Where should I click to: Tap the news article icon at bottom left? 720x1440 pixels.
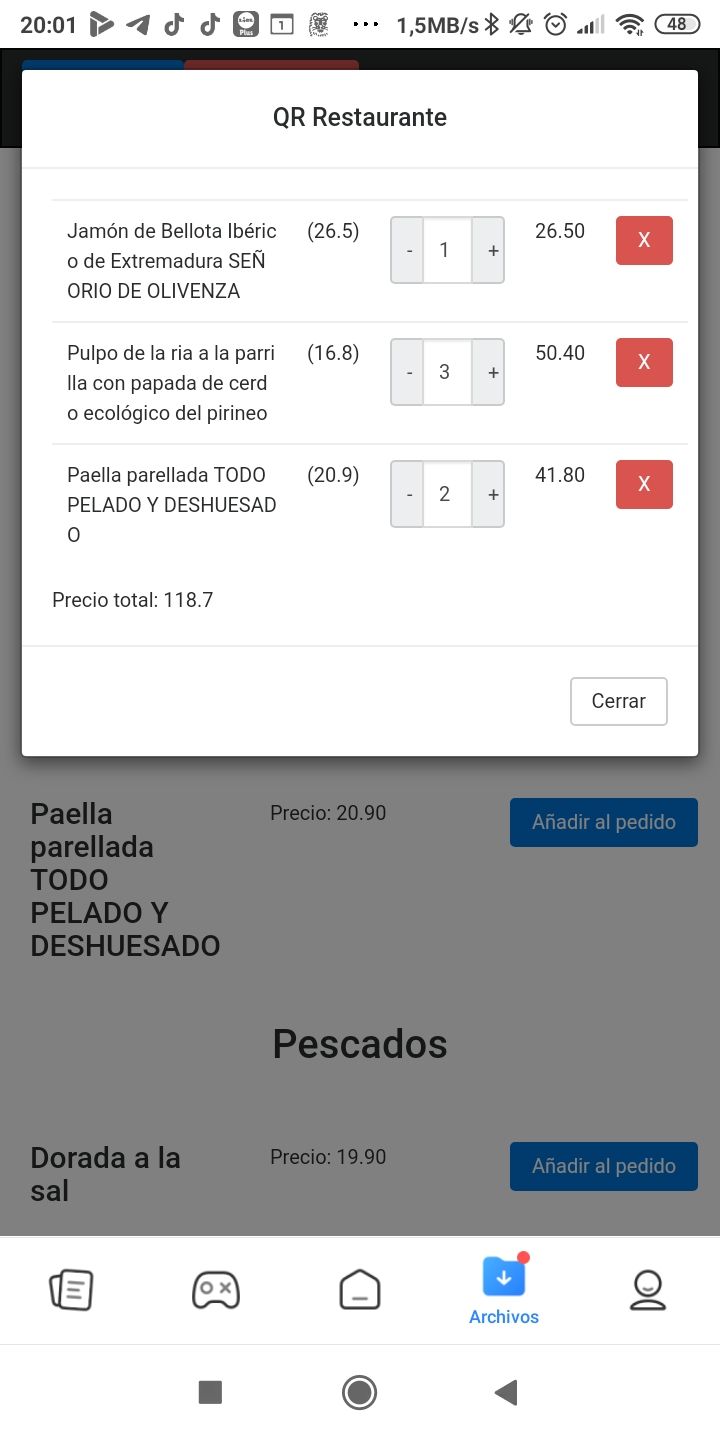point(71,1289)
